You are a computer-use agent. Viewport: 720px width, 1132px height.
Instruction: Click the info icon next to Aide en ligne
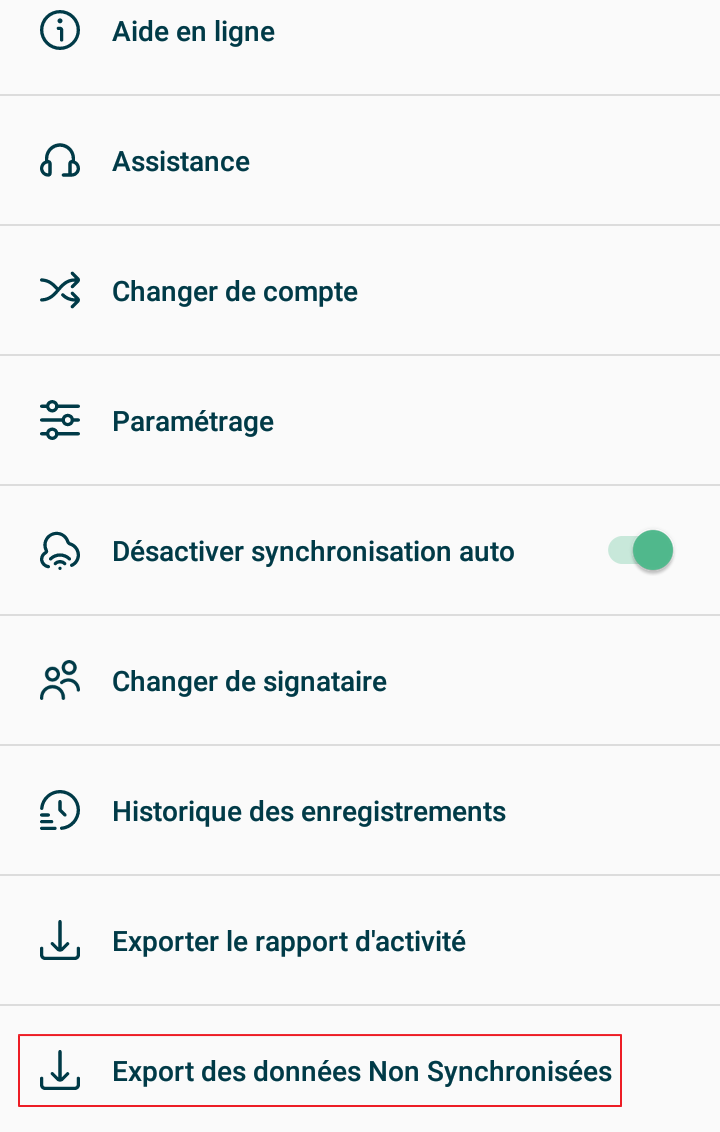(x=58, y=31)
